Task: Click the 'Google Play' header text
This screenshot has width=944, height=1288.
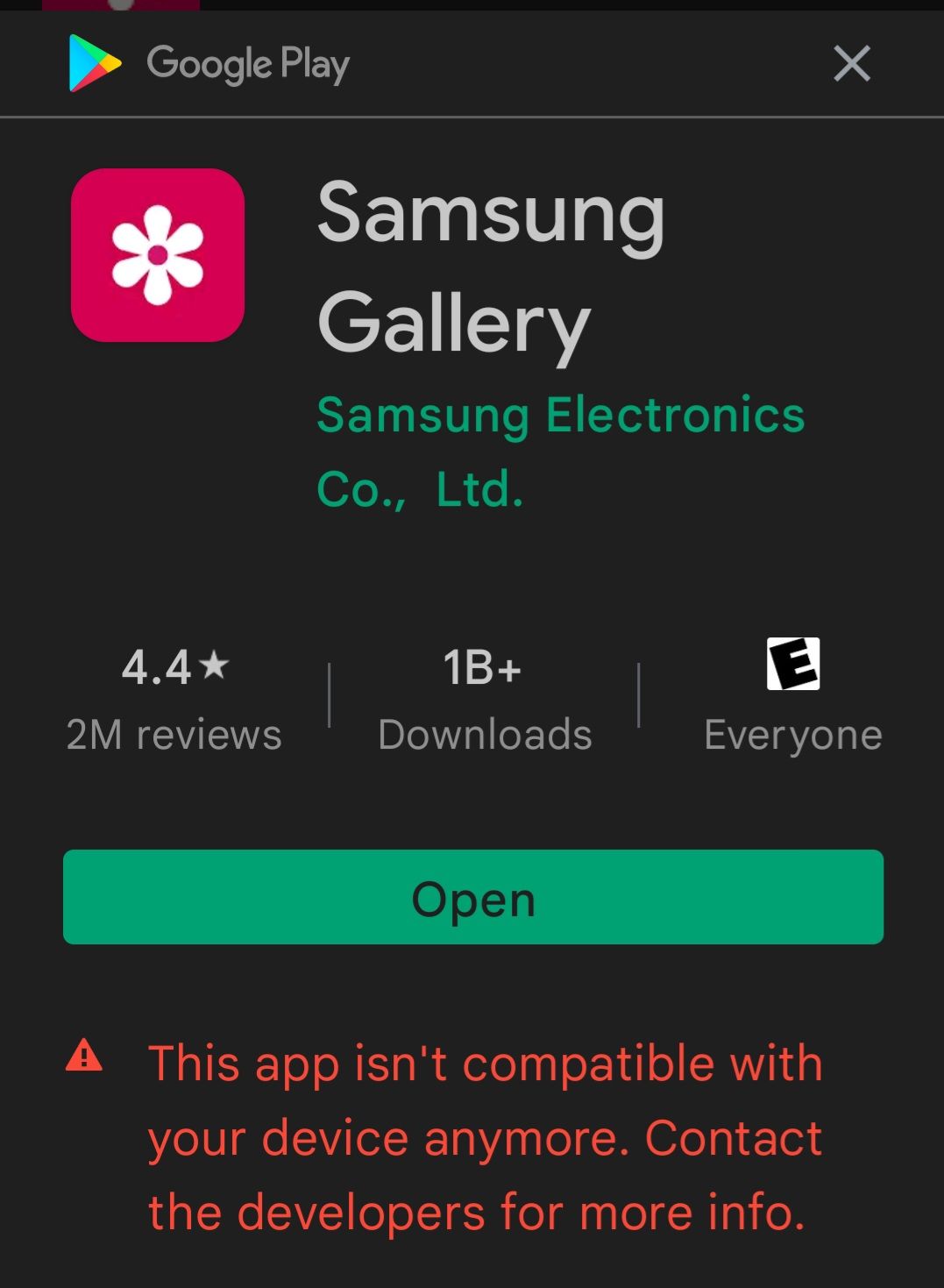Action: coord(245,62)
